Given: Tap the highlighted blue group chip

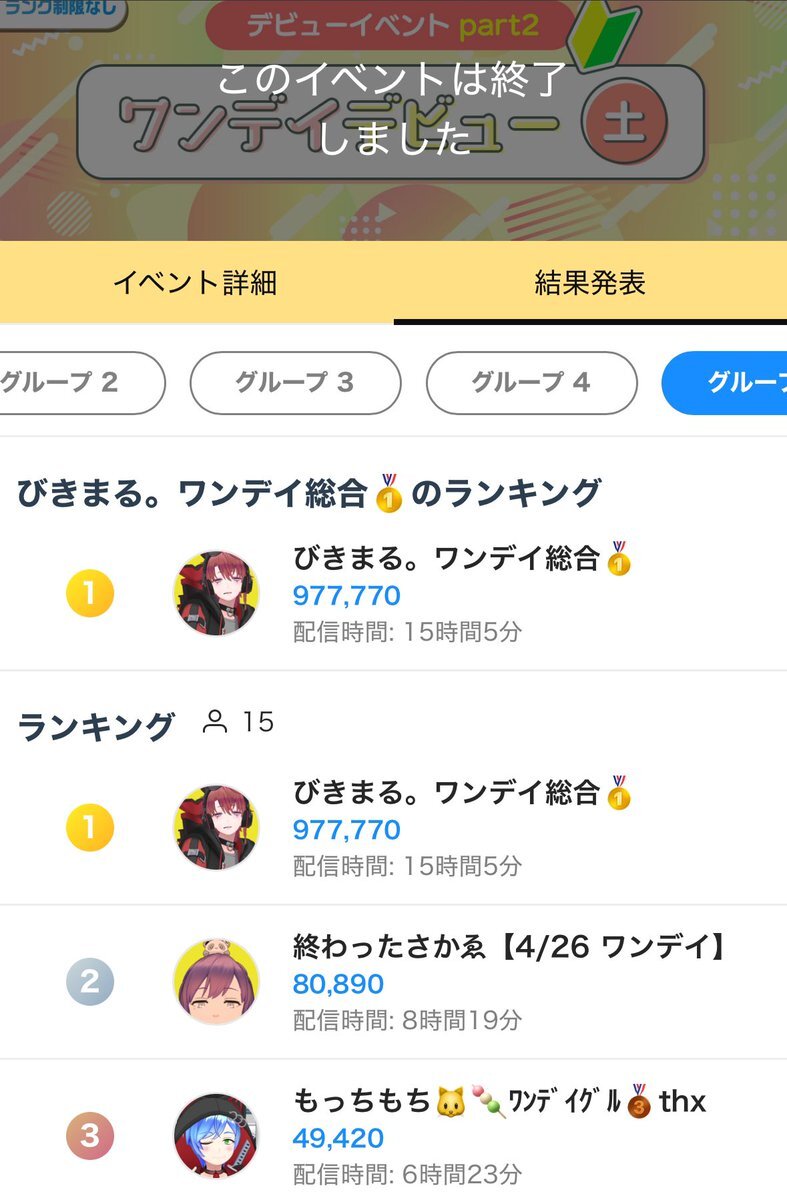Looking at the screenshot, I should click(x=730, y=382).
